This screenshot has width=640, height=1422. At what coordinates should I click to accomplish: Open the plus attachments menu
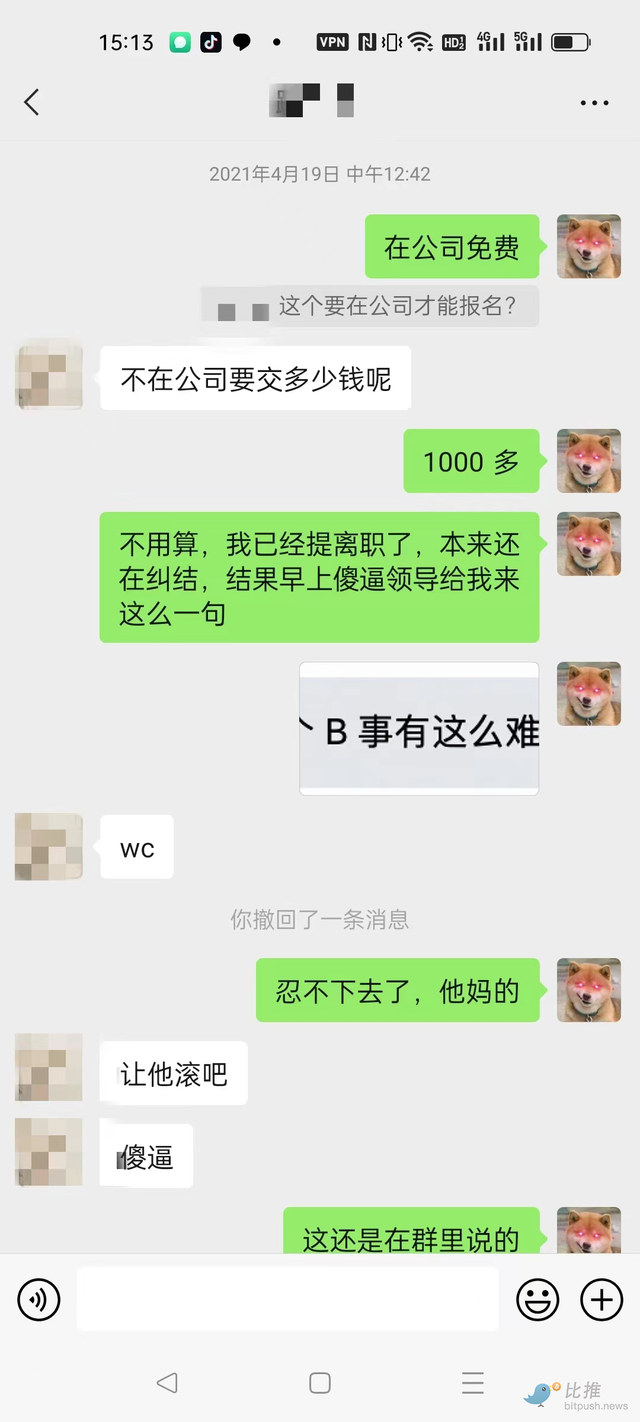tap(601, 1299)
